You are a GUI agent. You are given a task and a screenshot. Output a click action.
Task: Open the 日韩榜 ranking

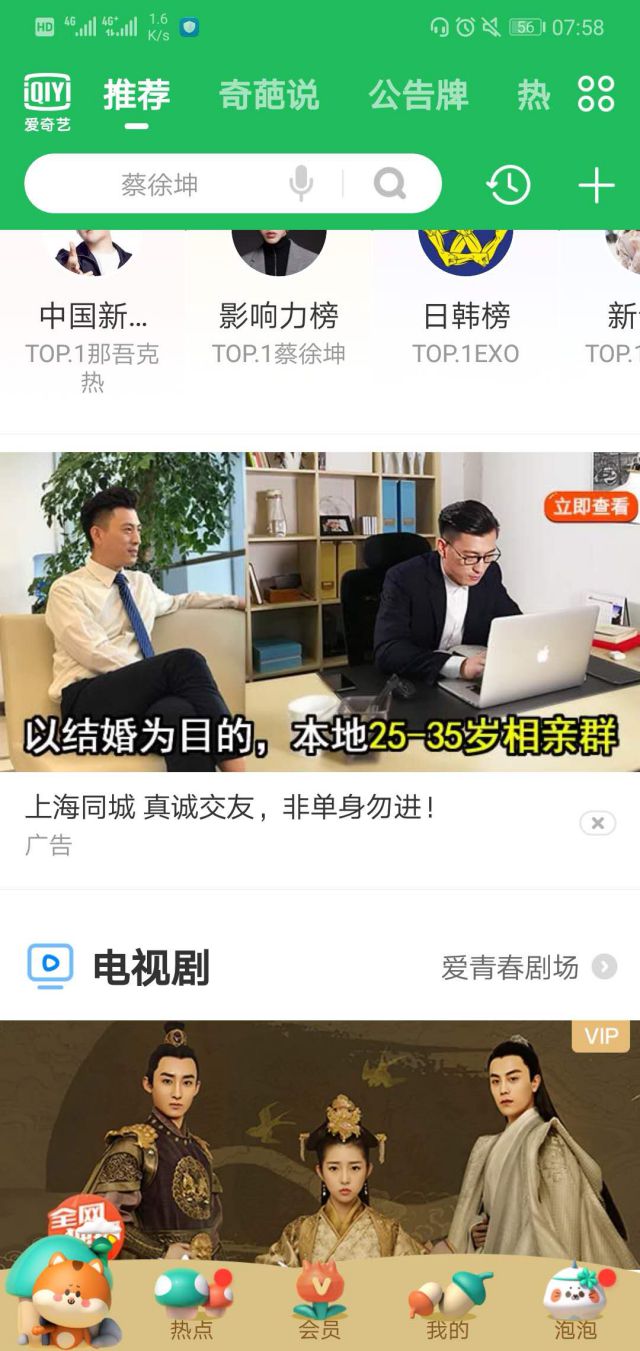tap(466, 315)
